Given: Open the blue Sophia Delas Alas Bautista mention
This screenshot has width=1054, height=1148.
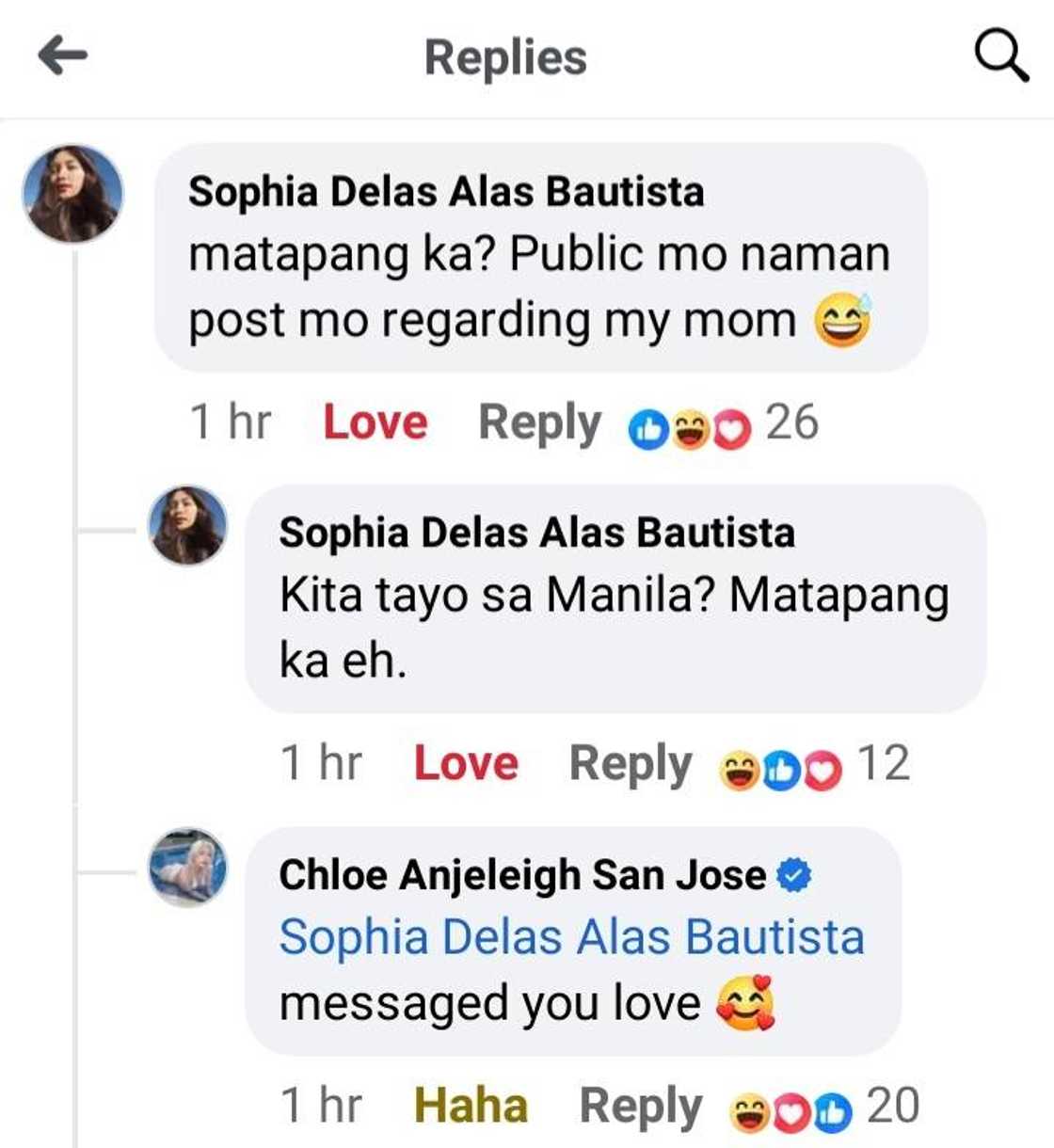Looking at the screenshot, I should pos(571,937).
